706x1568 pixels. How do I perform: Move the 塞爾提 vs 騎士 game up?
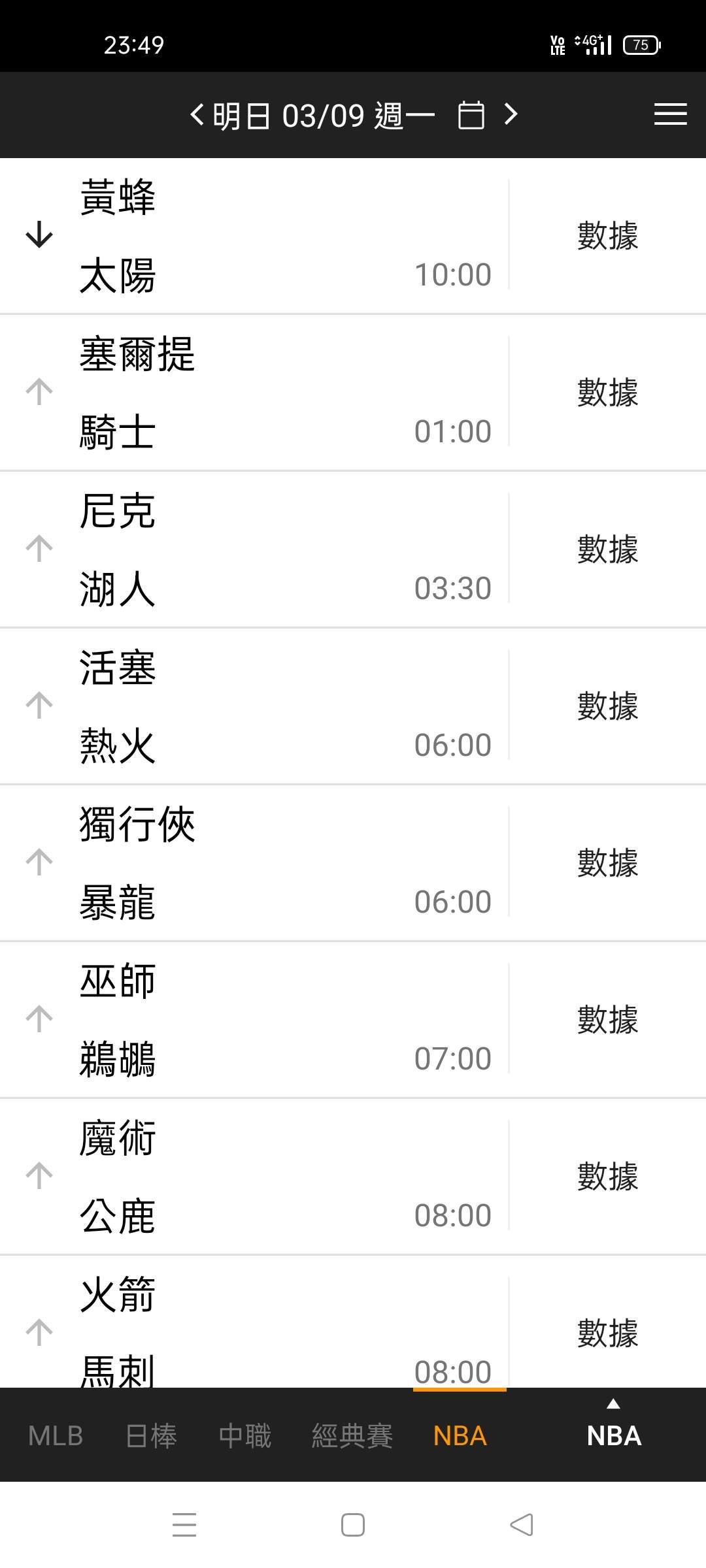(x=39, y=391)
